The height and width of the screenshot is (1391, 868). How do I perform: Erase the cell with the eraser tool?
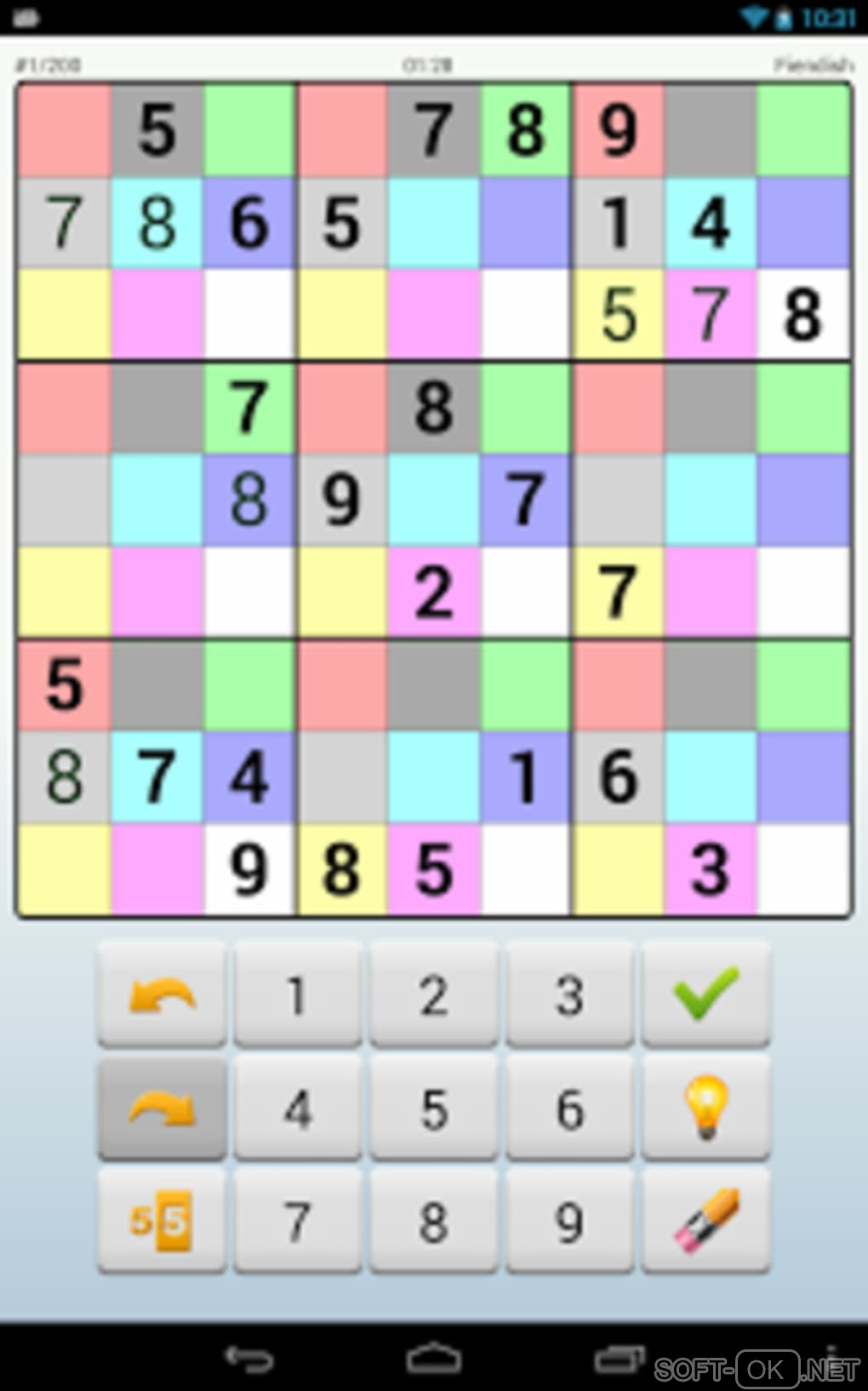705,1221
